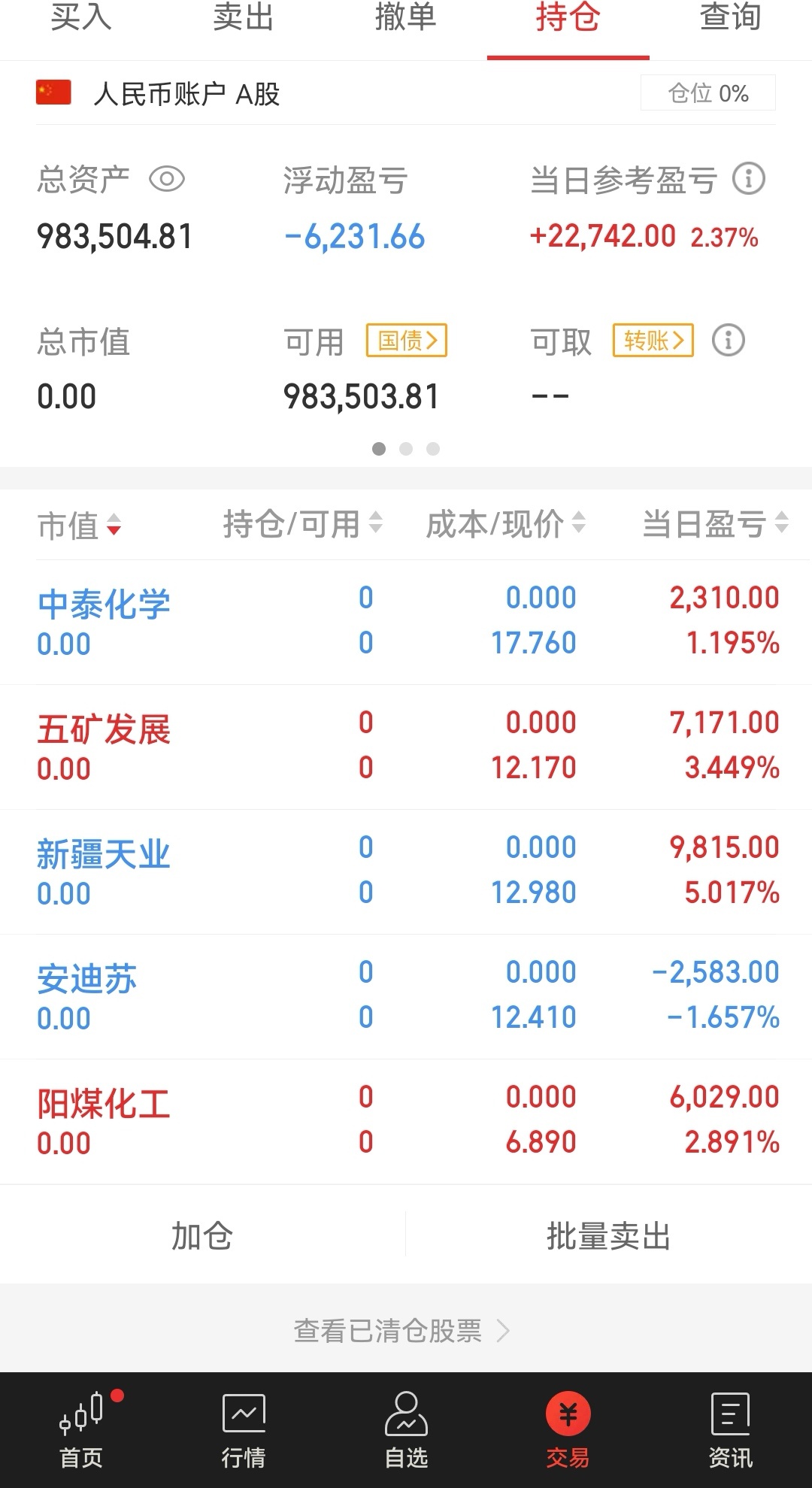Hide total assets with the eye icon
The width and height of the screenshot is (812, 1488).
coord(167,180)
